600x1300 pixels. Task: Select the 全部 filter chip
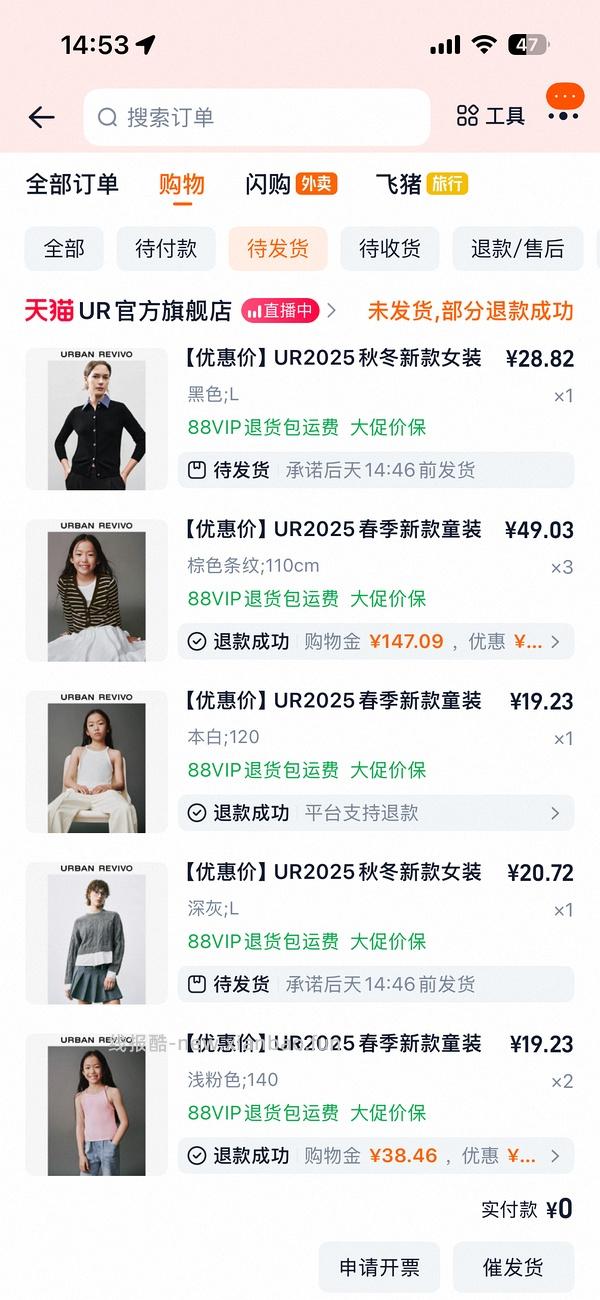click(x=64, y=249)
